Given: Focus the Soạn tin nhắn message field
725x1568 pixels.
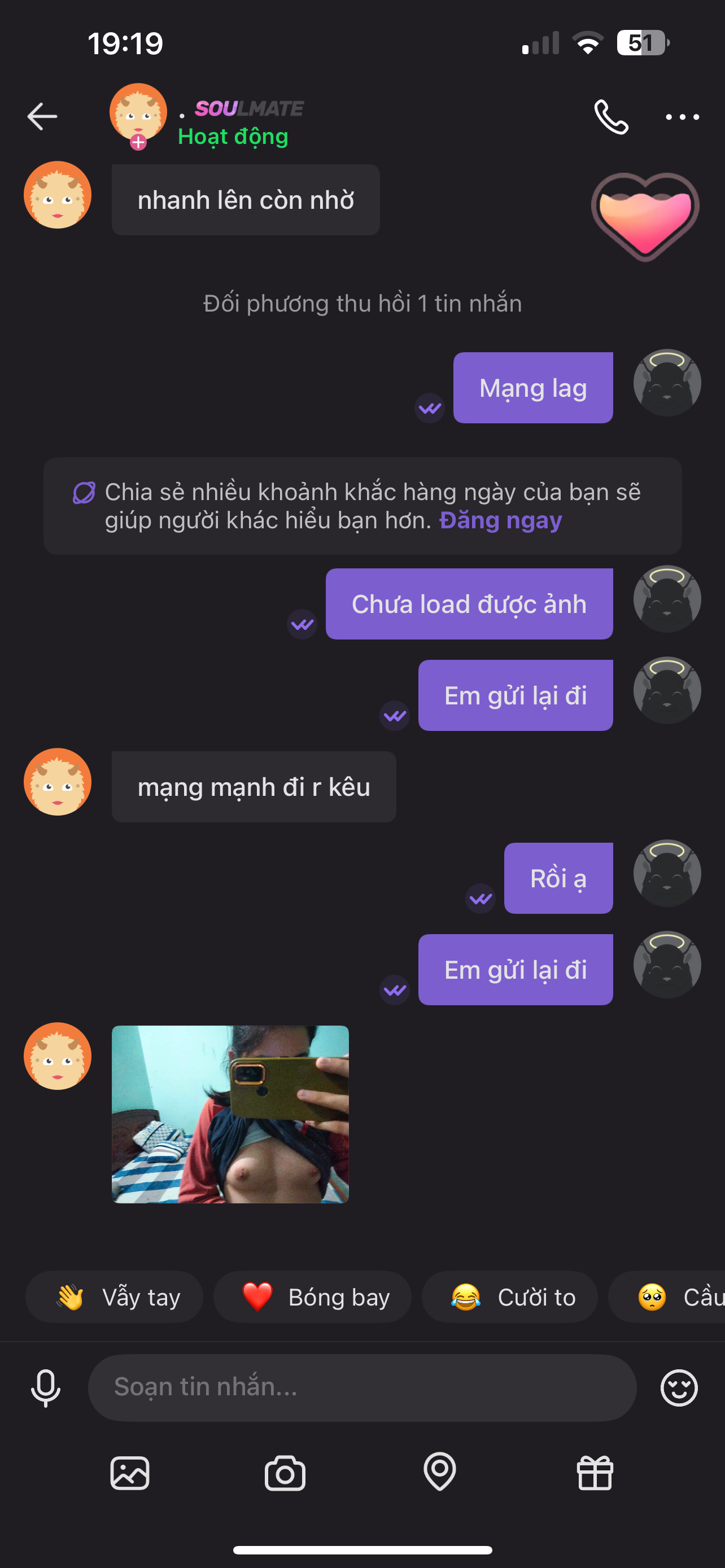Looking at the screenshot, I should 362,1387.
